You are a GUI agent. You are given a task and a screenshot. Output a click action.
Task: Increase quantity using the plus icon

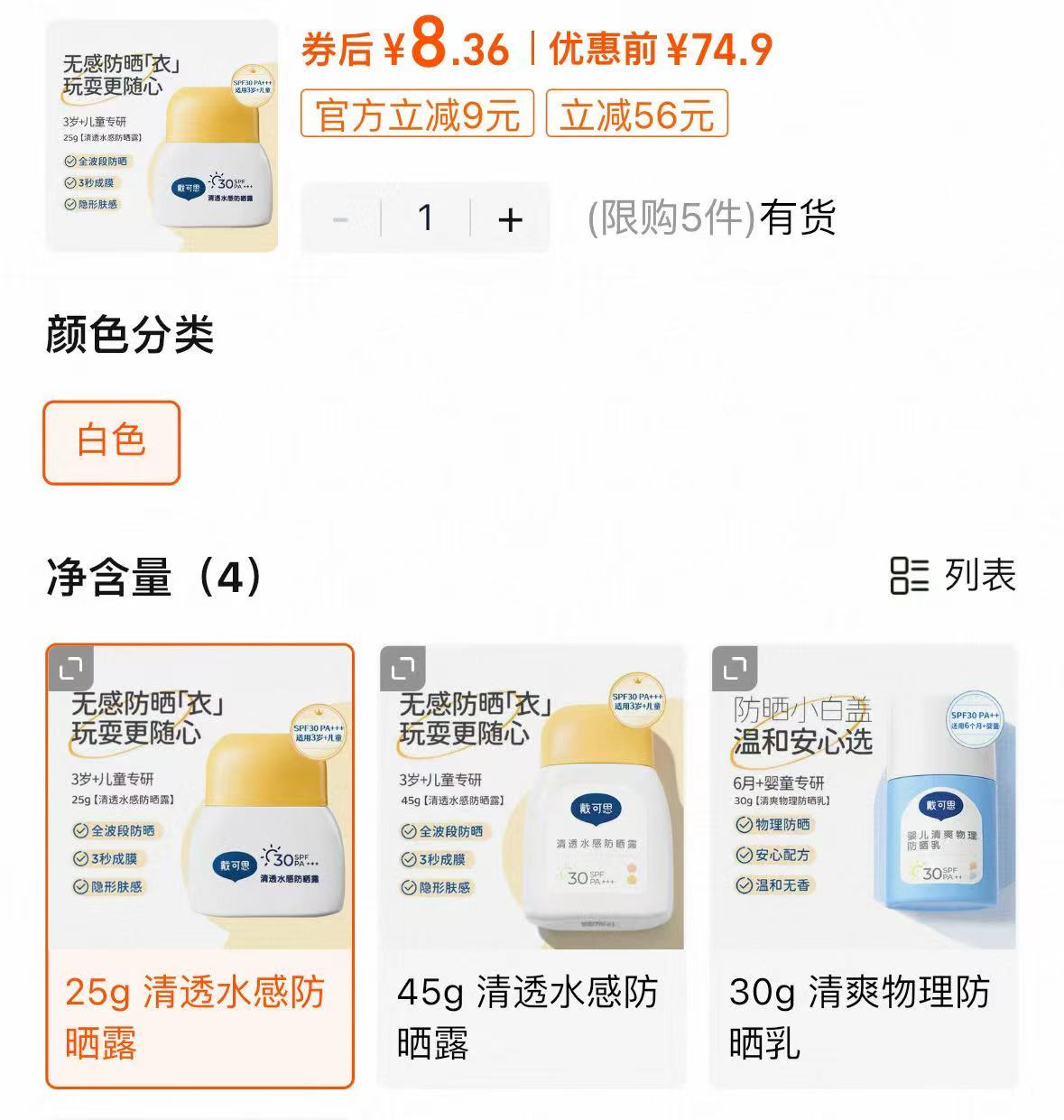coord(510,219)
